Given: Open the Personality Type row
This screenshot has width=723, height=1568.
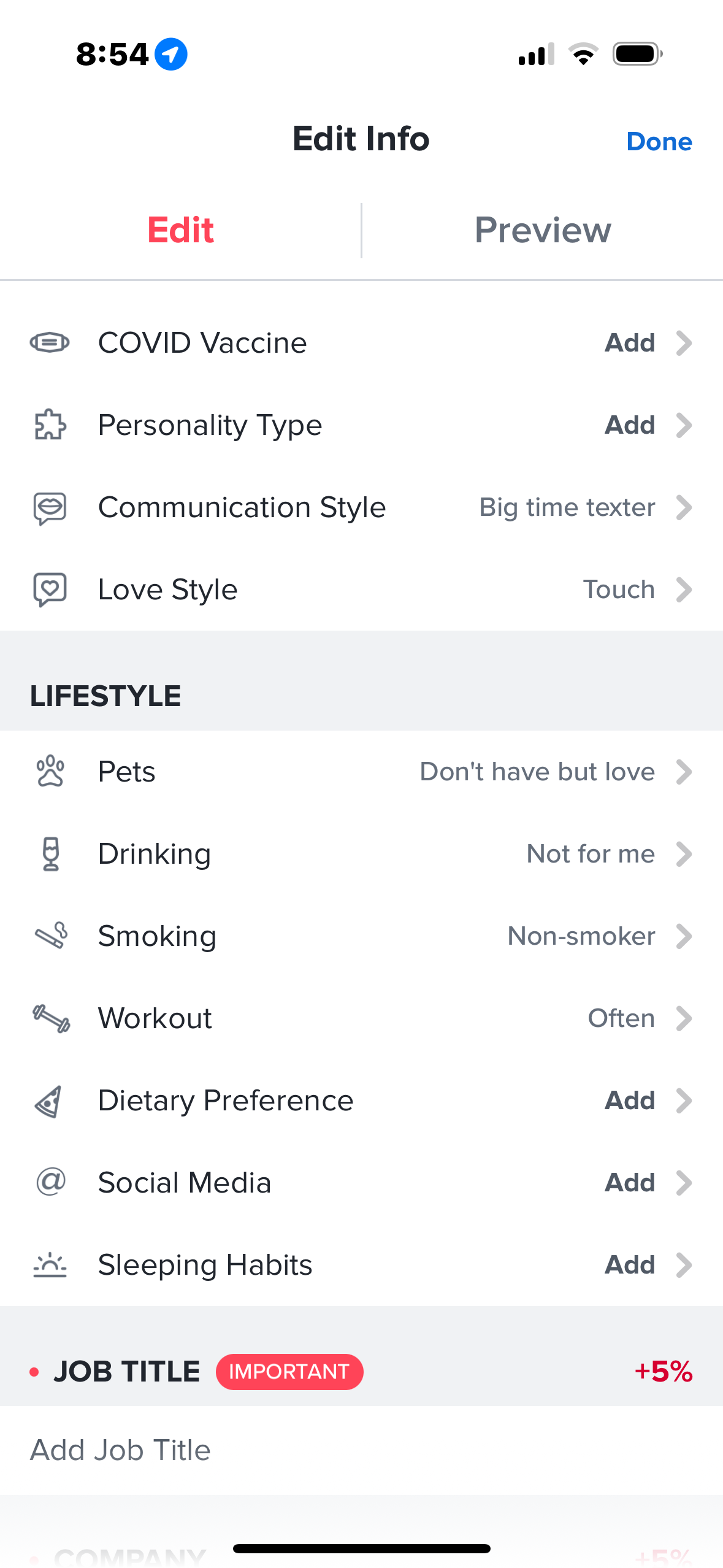Looking at the screenshot, I should (361, 425).
